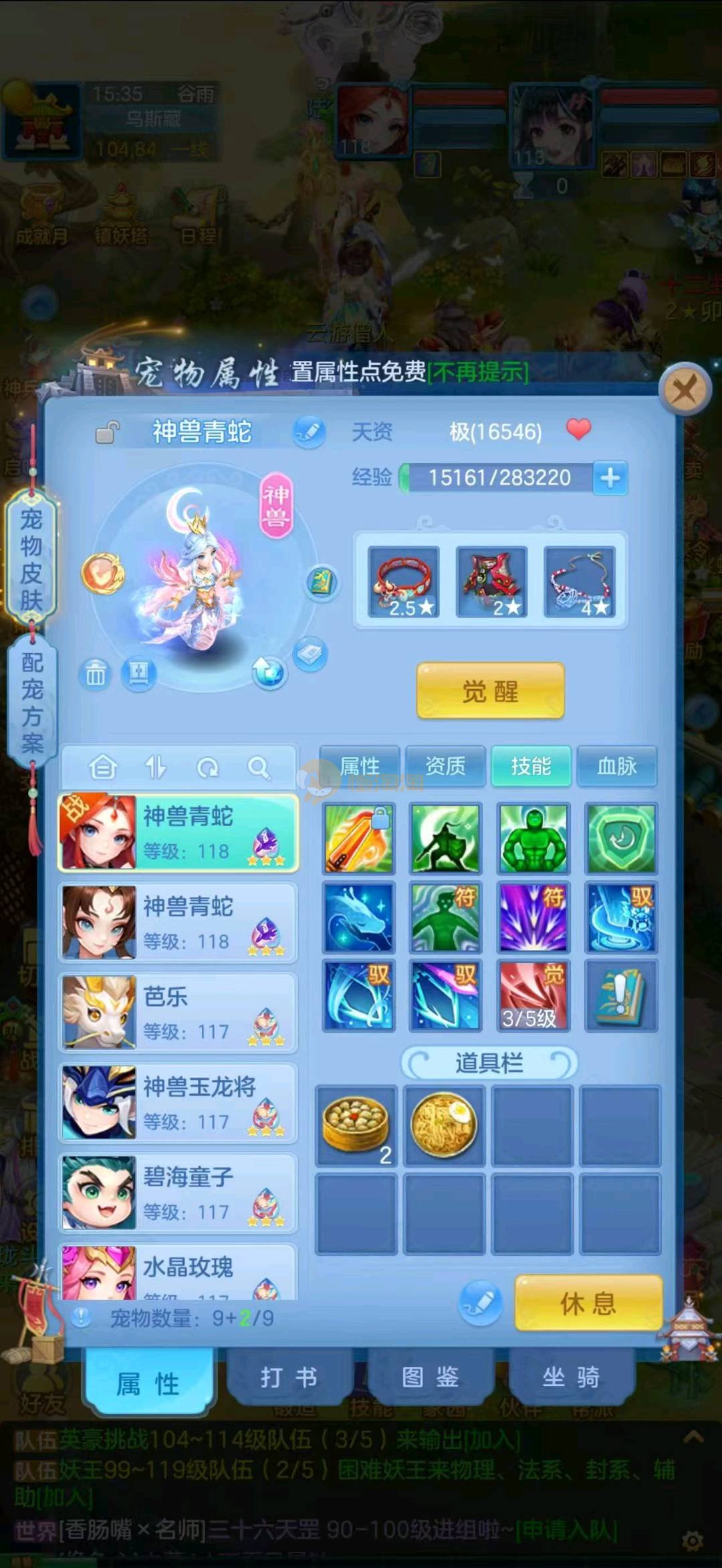The image size is (722, 1568).
Task: Add experience with the plus button
Action: point(610,478)
